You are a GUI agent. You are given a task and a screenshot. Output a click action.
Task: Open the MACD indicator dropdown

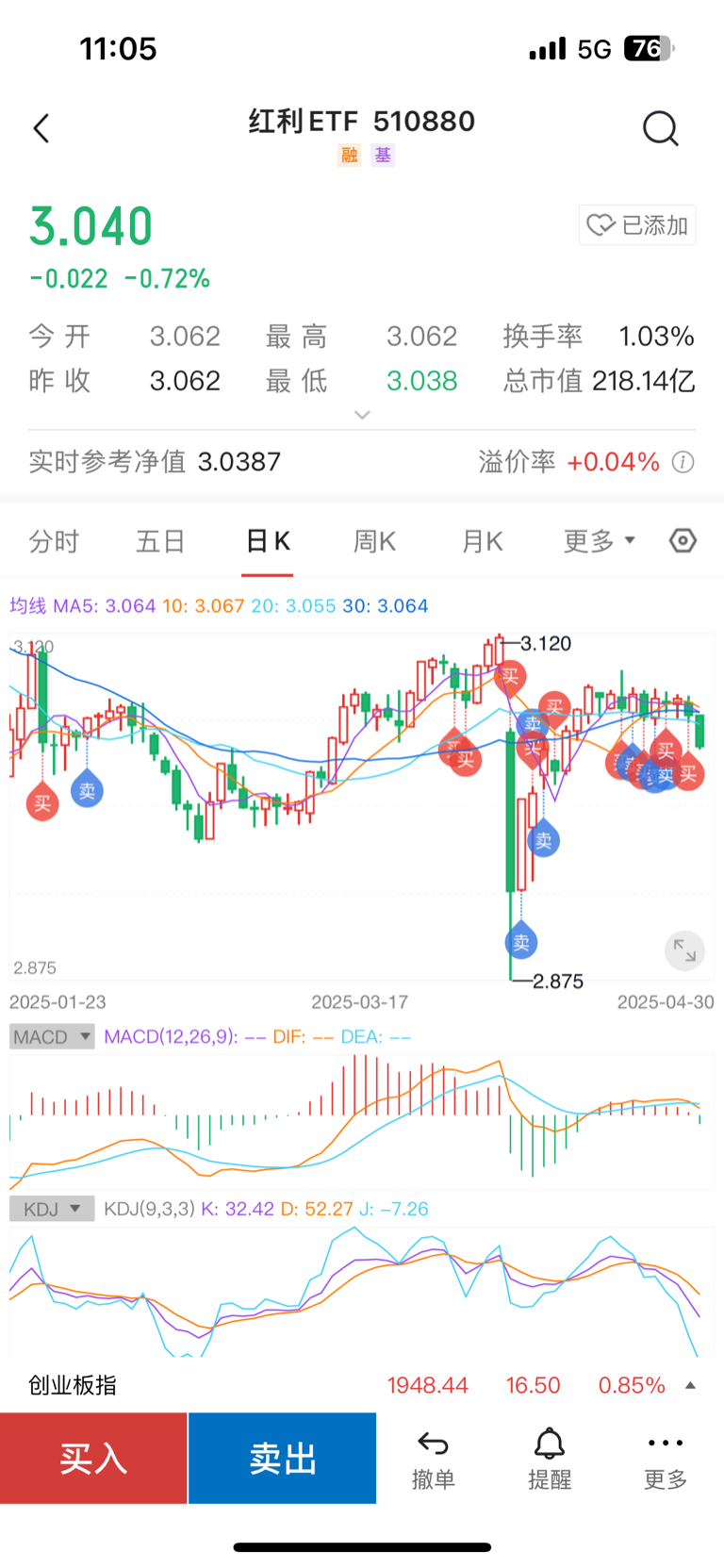pyautogui.click(x=51, y=1036)
